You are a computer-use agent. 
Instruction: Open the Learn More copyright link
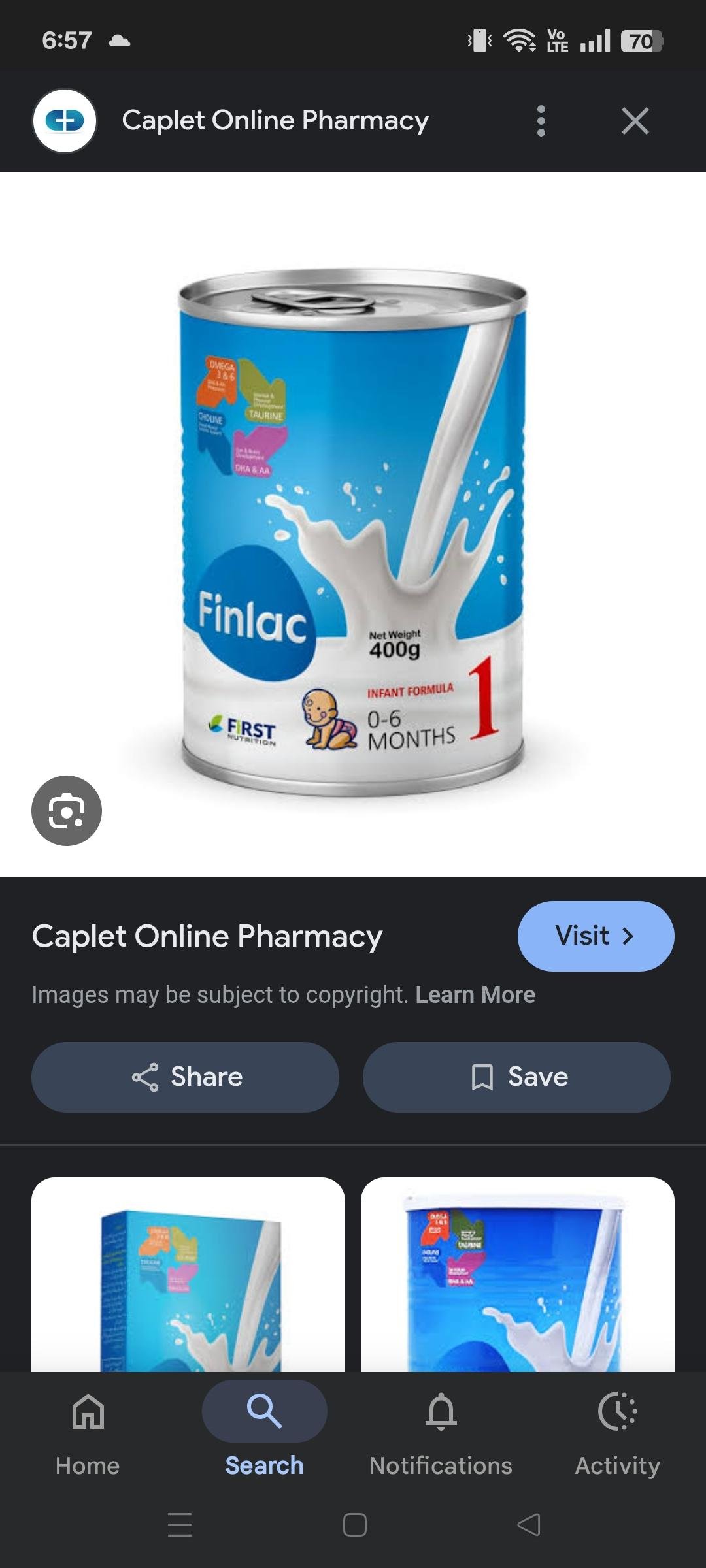475,994
